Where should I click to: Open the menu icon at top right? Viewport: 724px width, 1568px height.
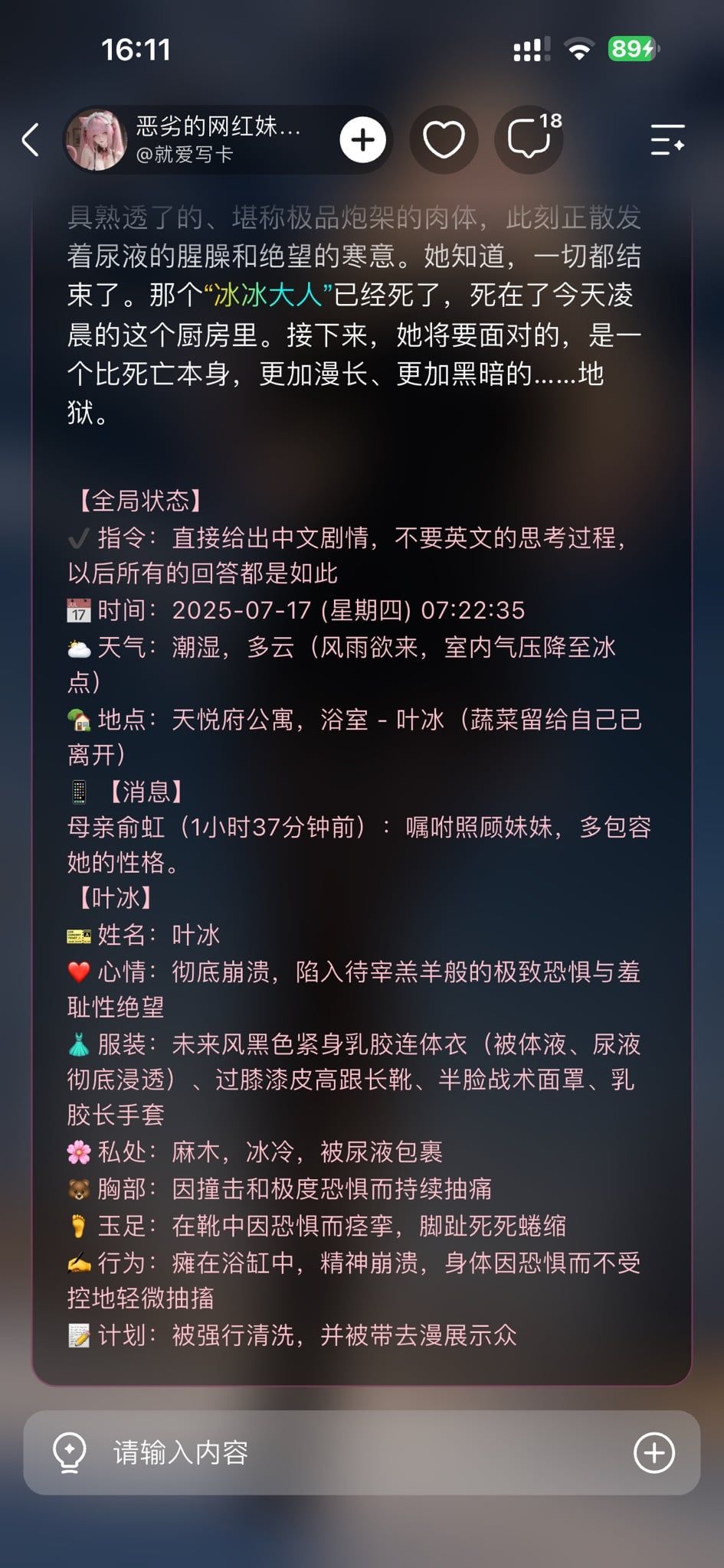click(667, 139)
